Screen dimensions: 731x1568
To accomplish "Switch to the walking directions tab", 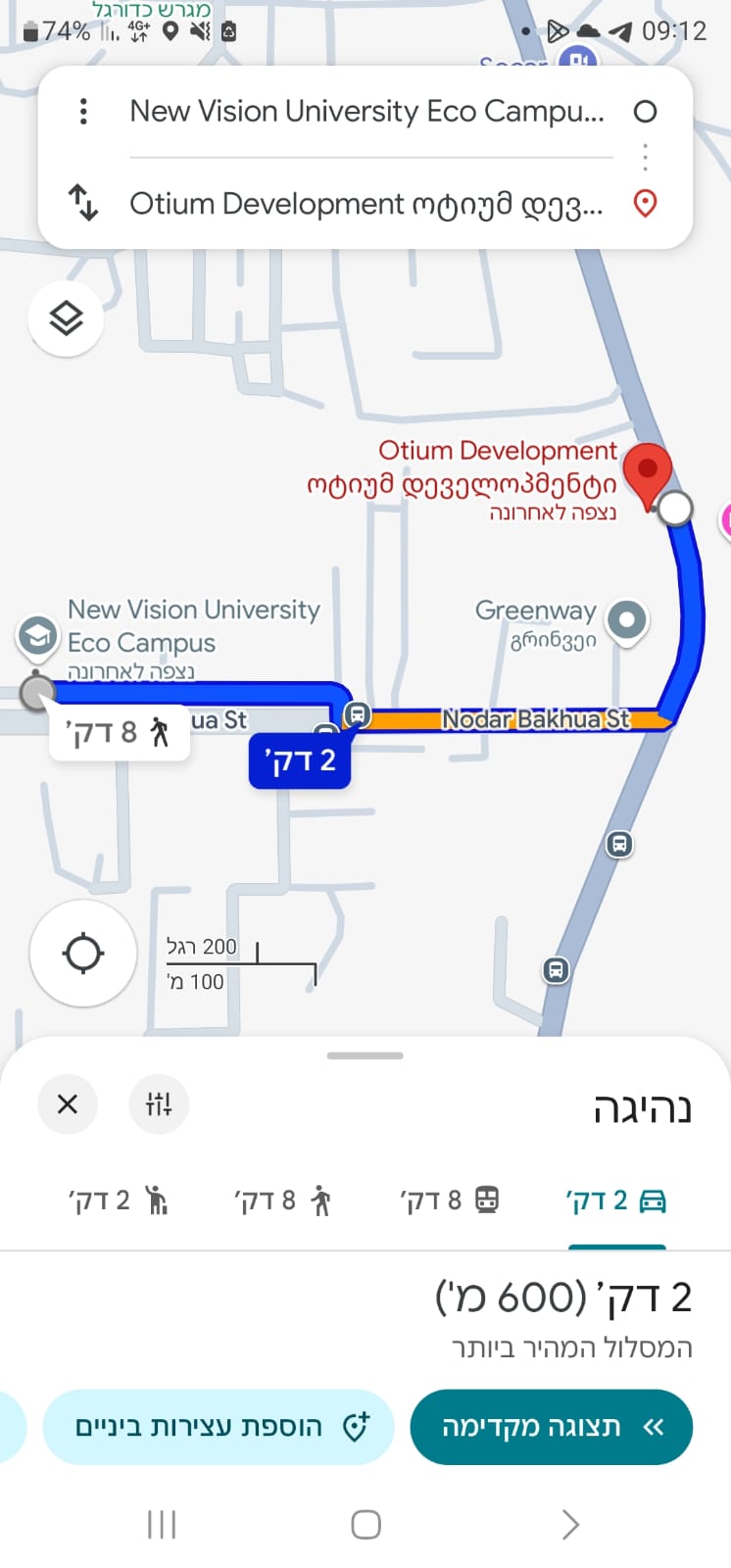I will (x=283, y=1200).
